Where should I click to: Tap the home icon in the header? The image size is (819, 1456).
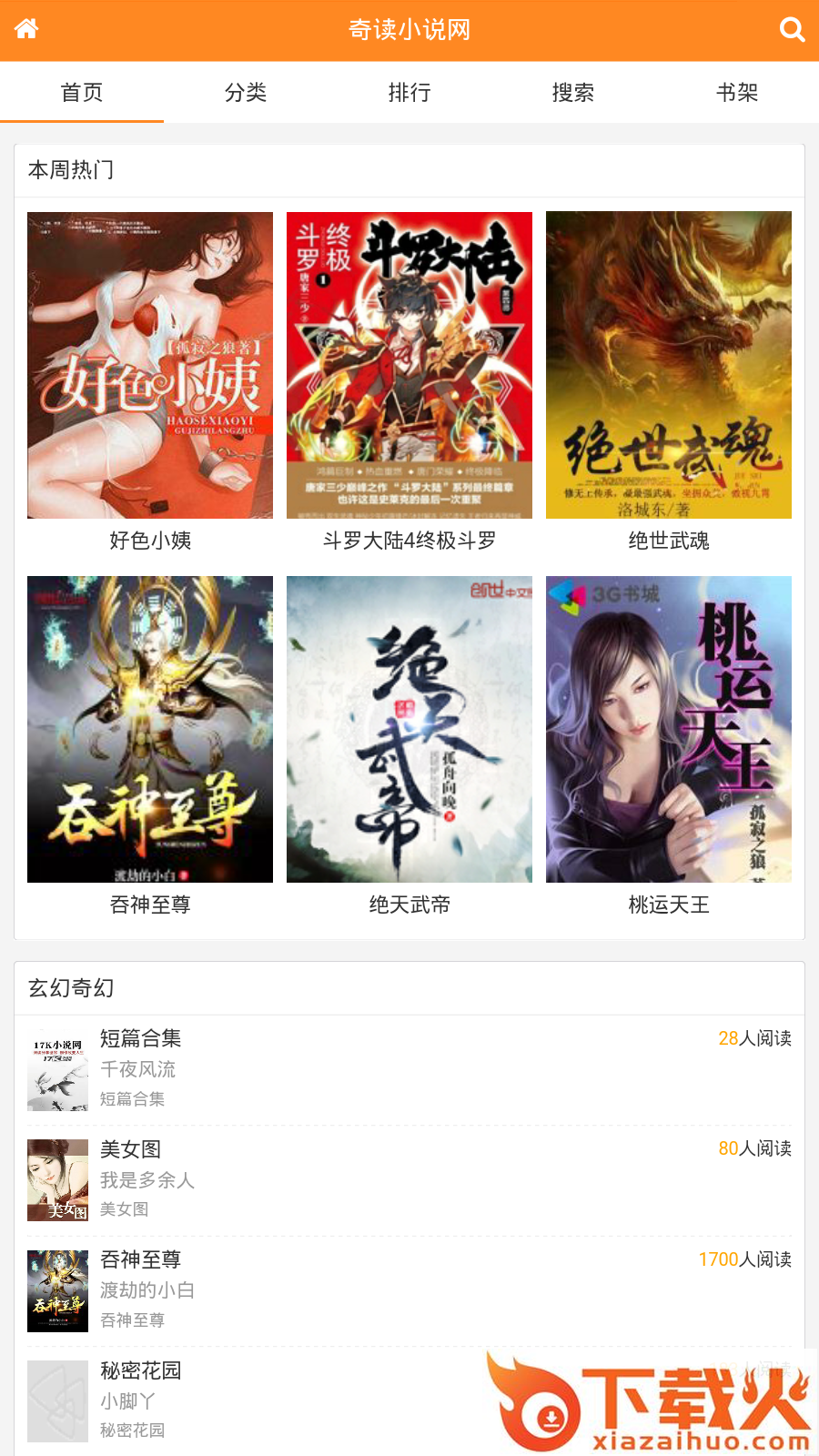coord(26,29)
